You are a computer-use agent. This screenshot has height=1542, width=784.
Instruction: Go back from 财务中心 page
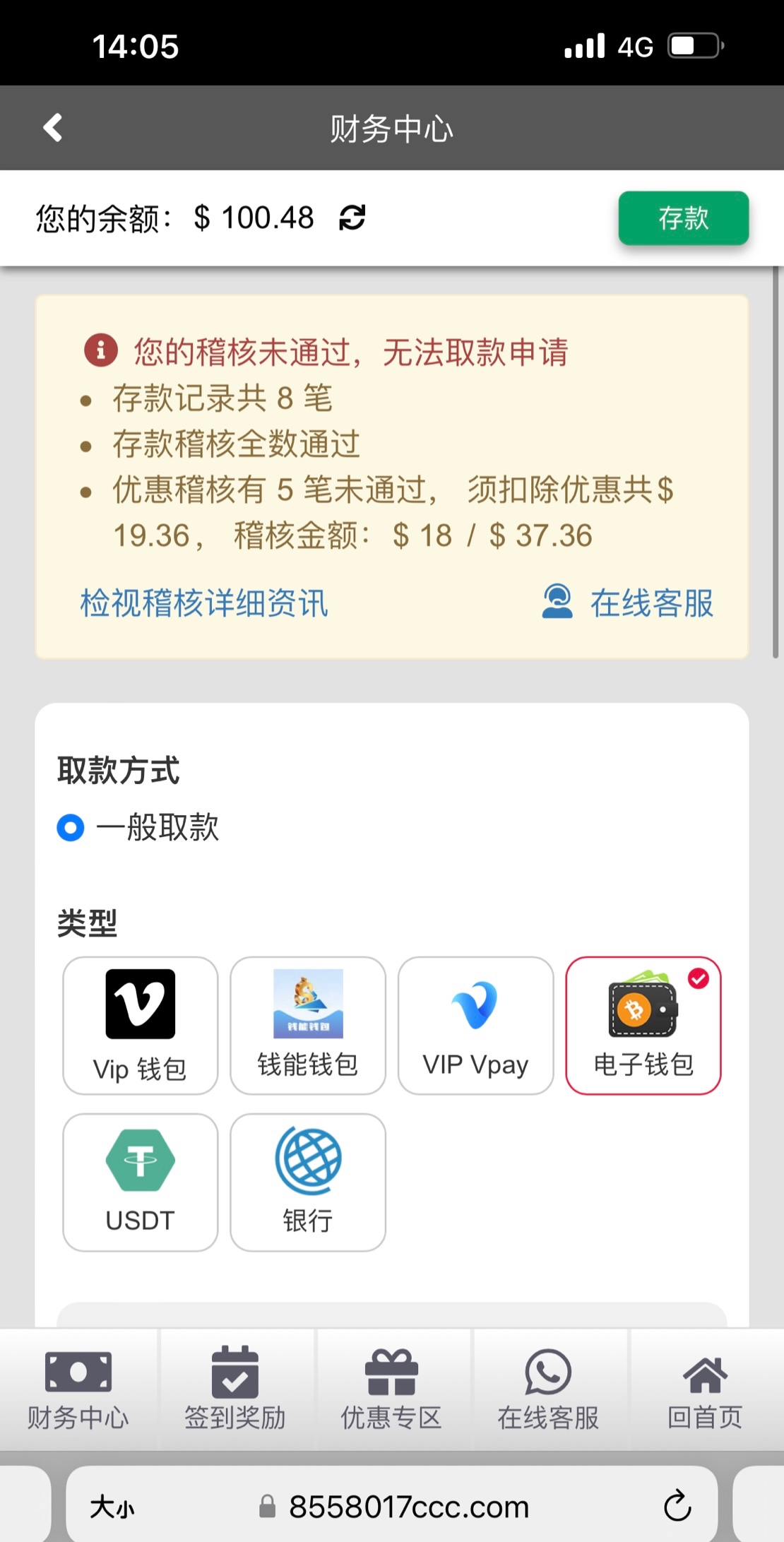click(x=53, y=129)
